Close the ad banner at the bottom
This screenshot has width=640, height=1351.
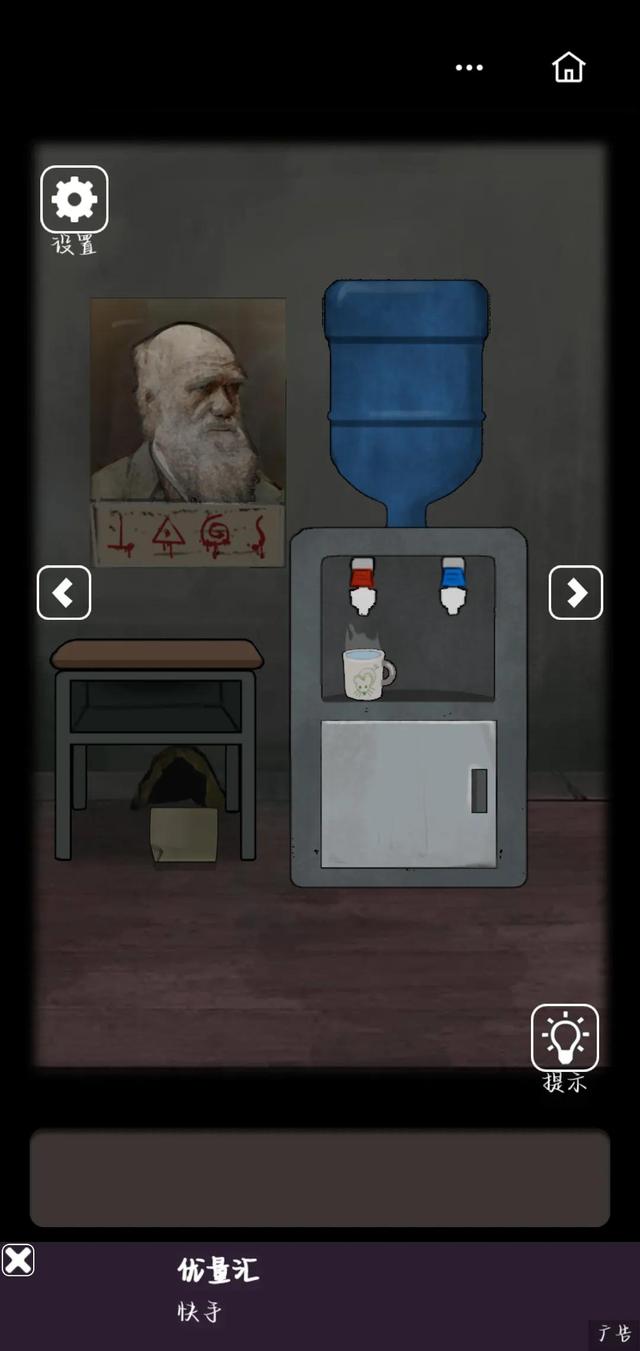(x=18, y=1260)
